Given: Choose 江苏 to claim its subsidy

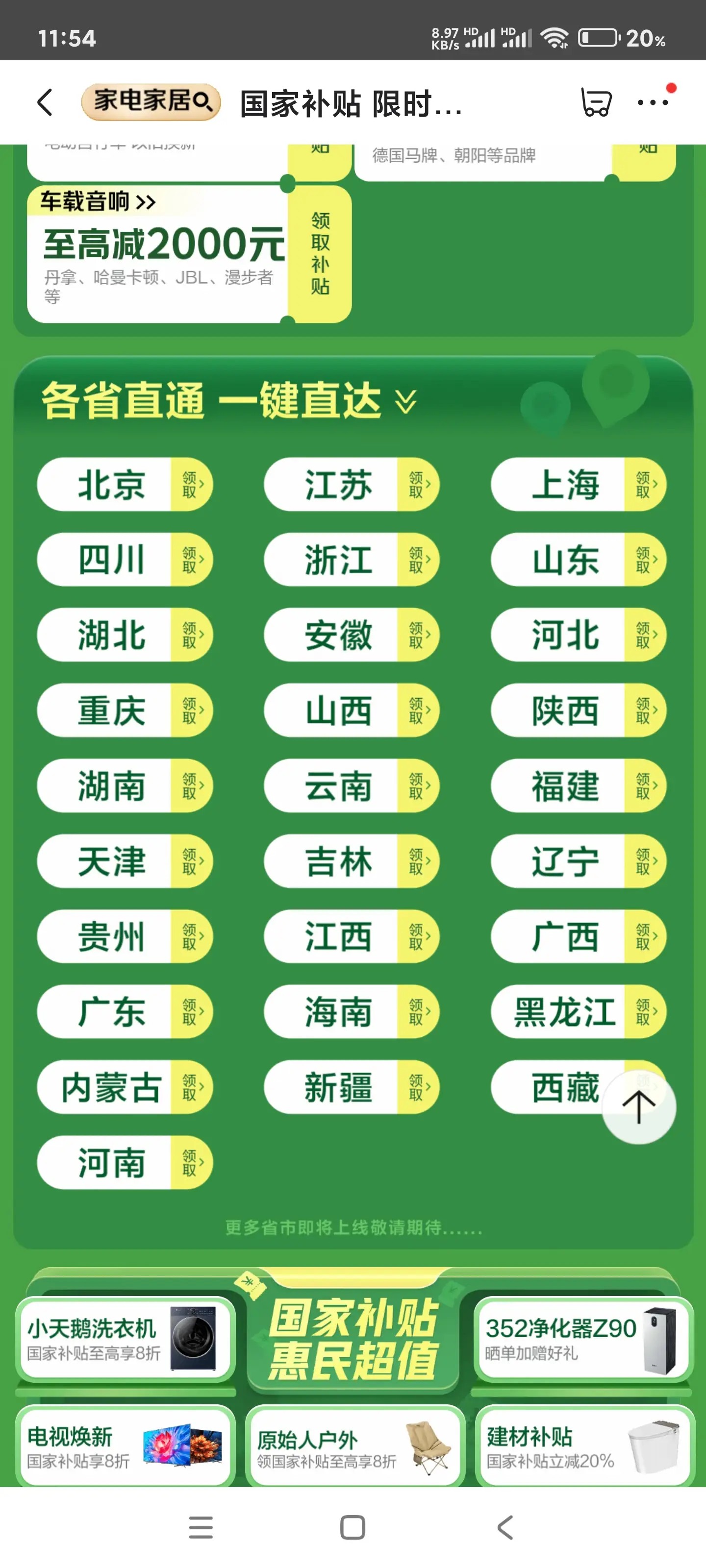Looking at the screenshot, I should pos(352,485).
